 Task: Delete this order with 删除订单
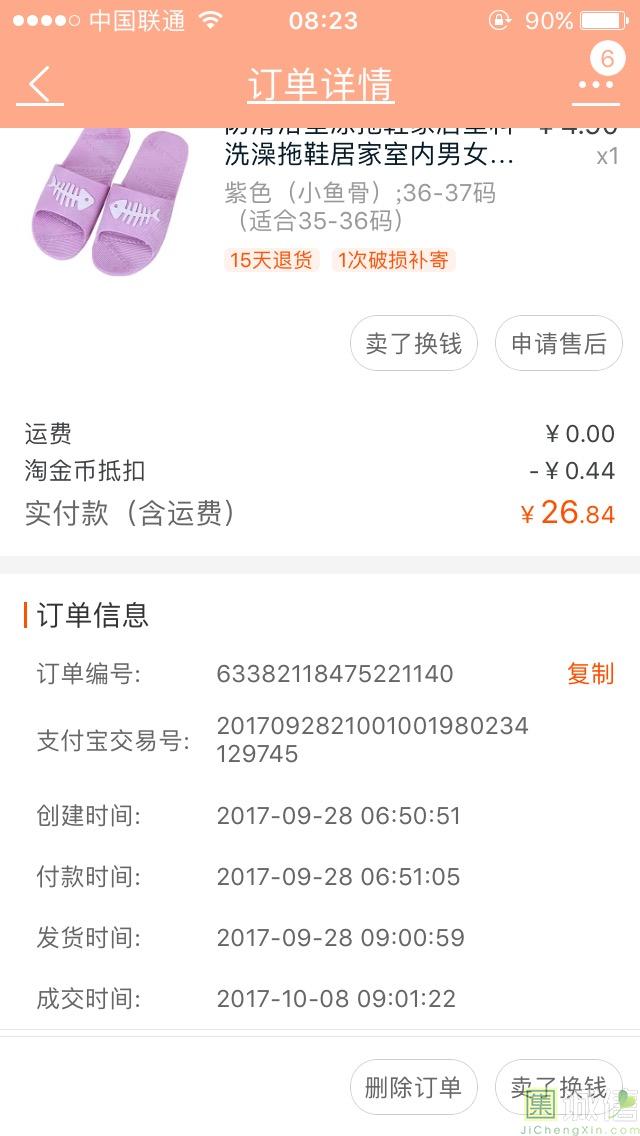[x=413, y=1087]
